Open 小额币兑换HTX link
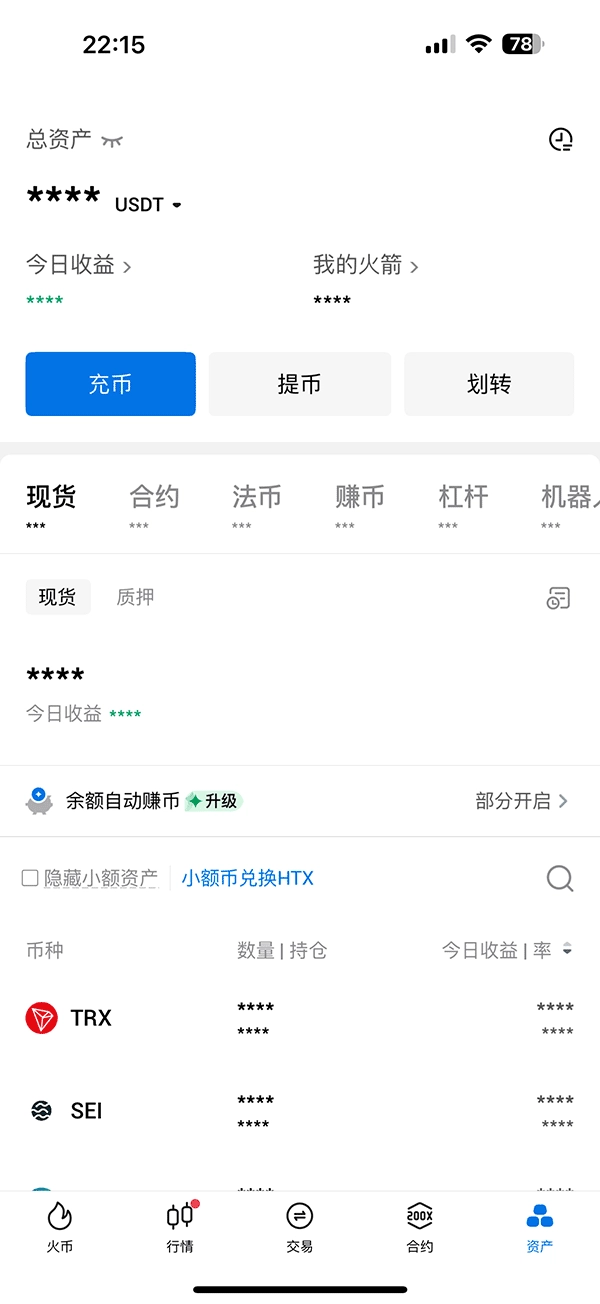The height and width of the screenshot is (1304, 600). pyautogui.click(x=247, y=878)
